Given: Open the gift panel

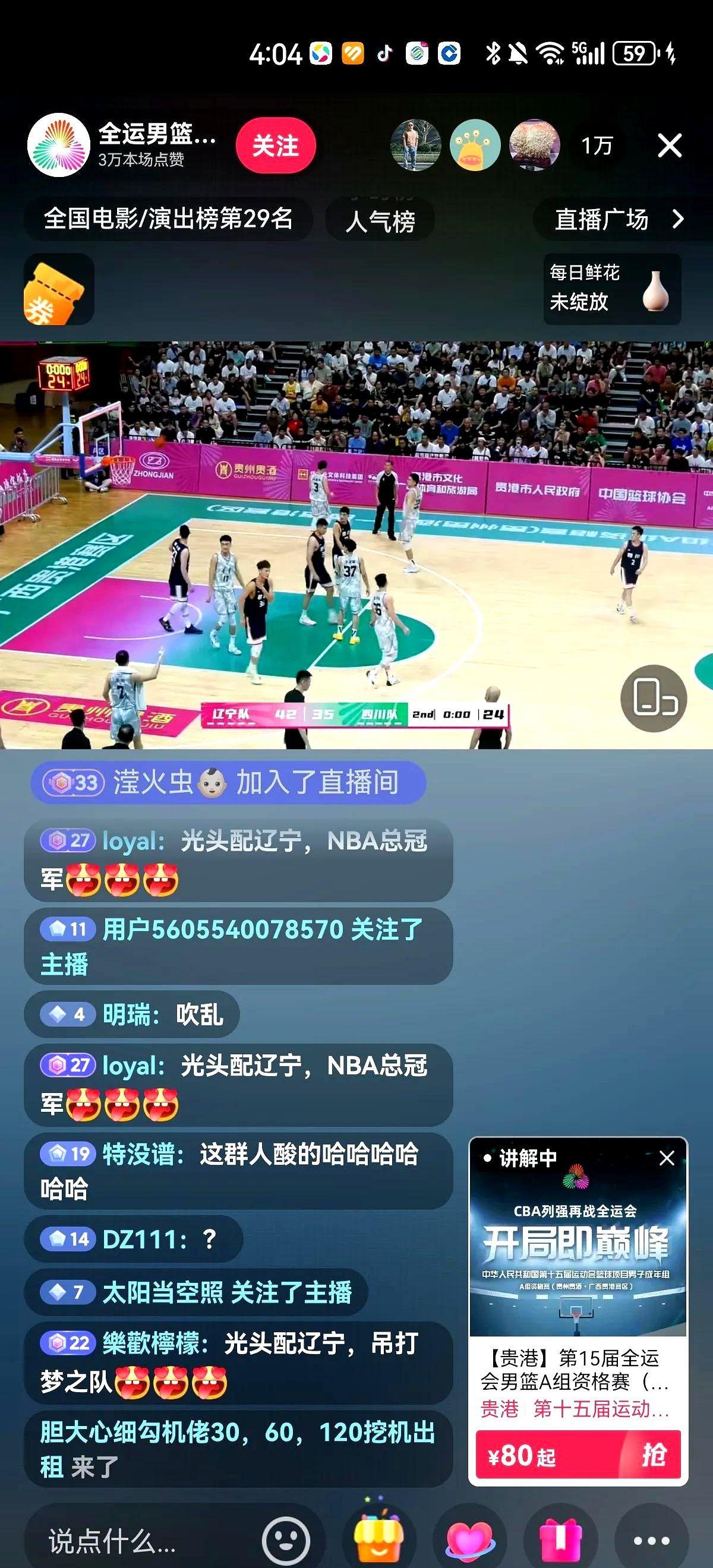Looking at the screenshot, I should 560,1540.
